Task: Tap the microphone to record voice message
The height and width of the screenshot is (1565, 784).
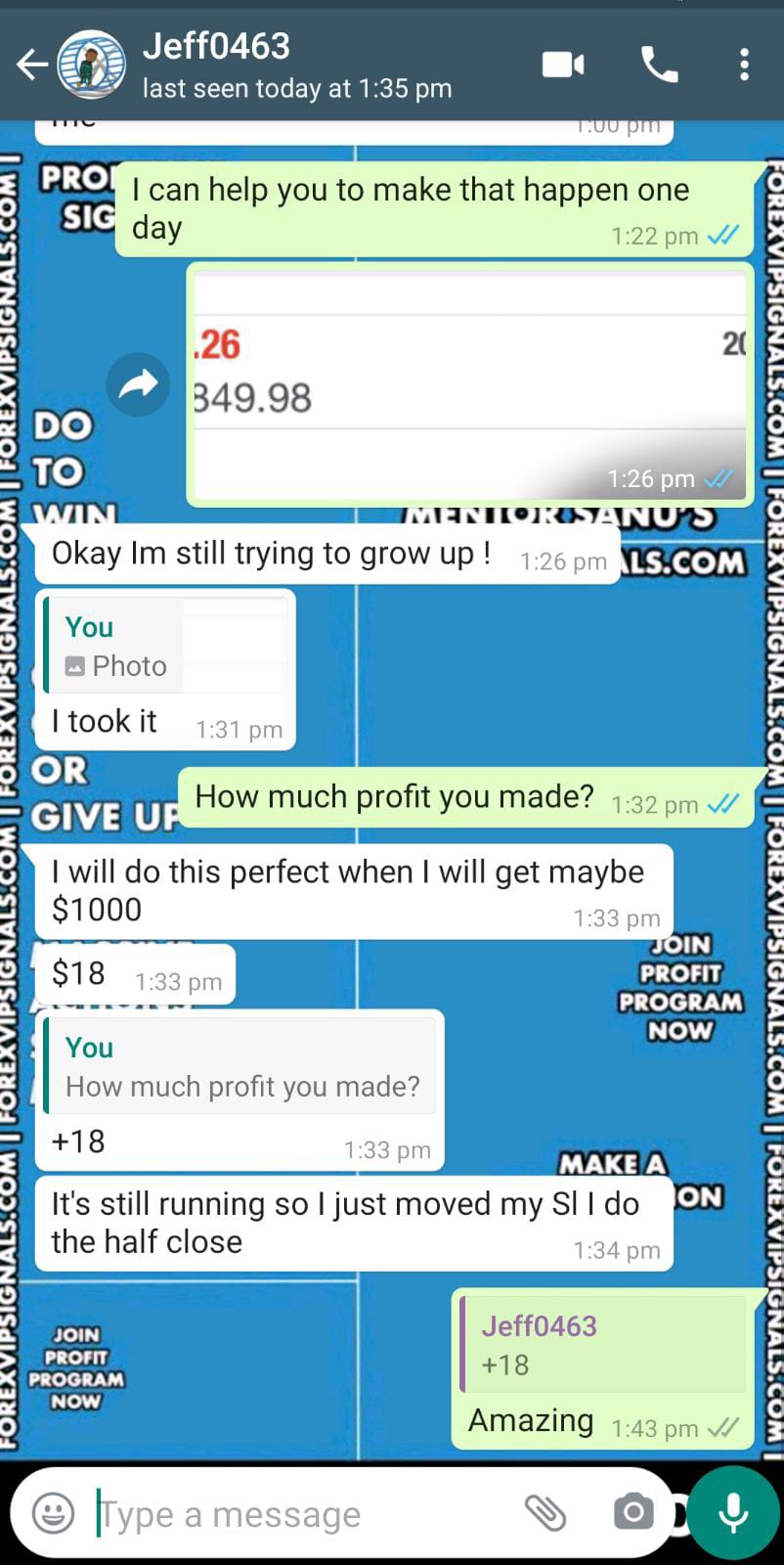Action: (x=733, y=1513)
